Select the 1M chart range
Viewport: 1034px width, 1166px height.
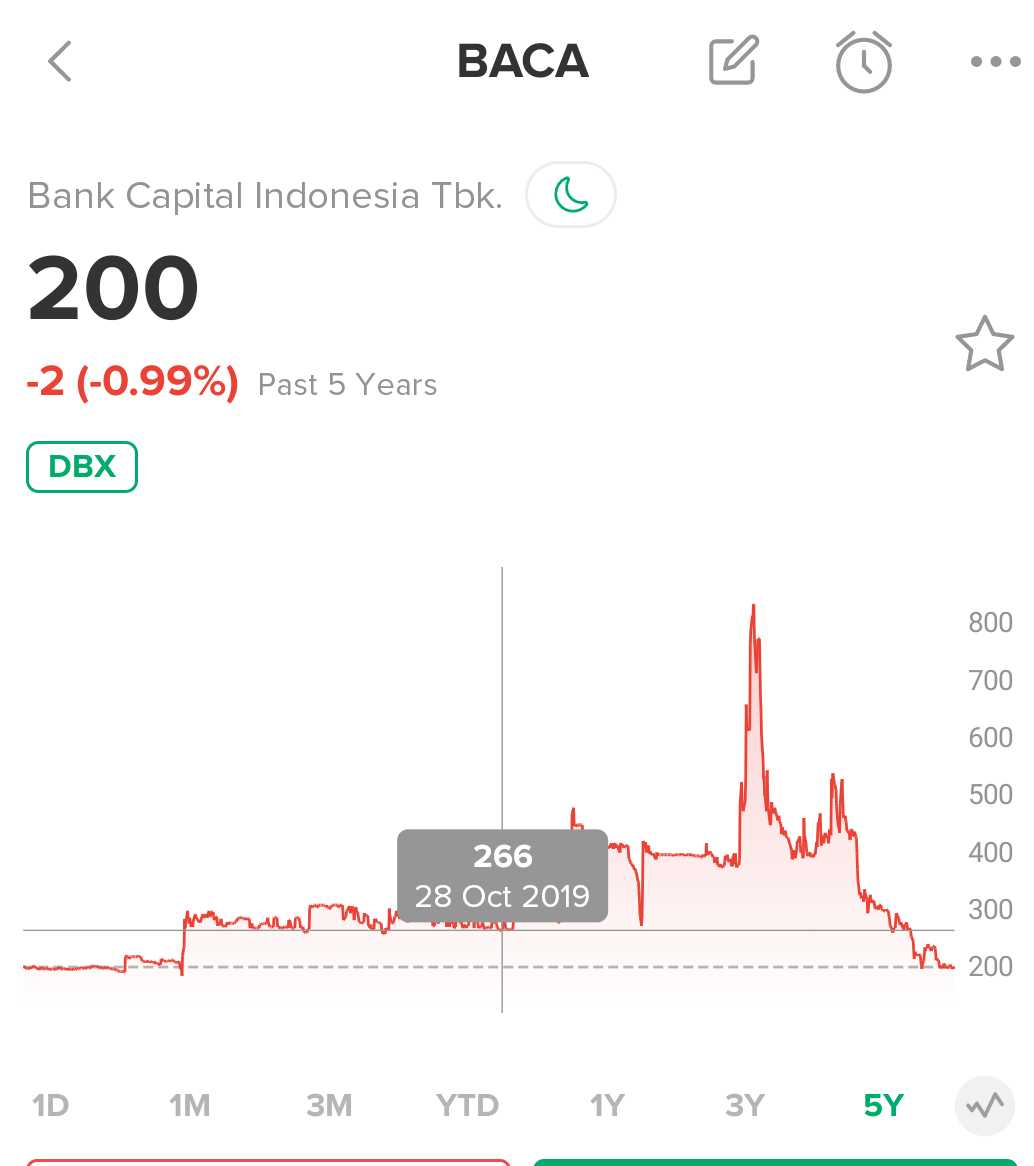189,1105
